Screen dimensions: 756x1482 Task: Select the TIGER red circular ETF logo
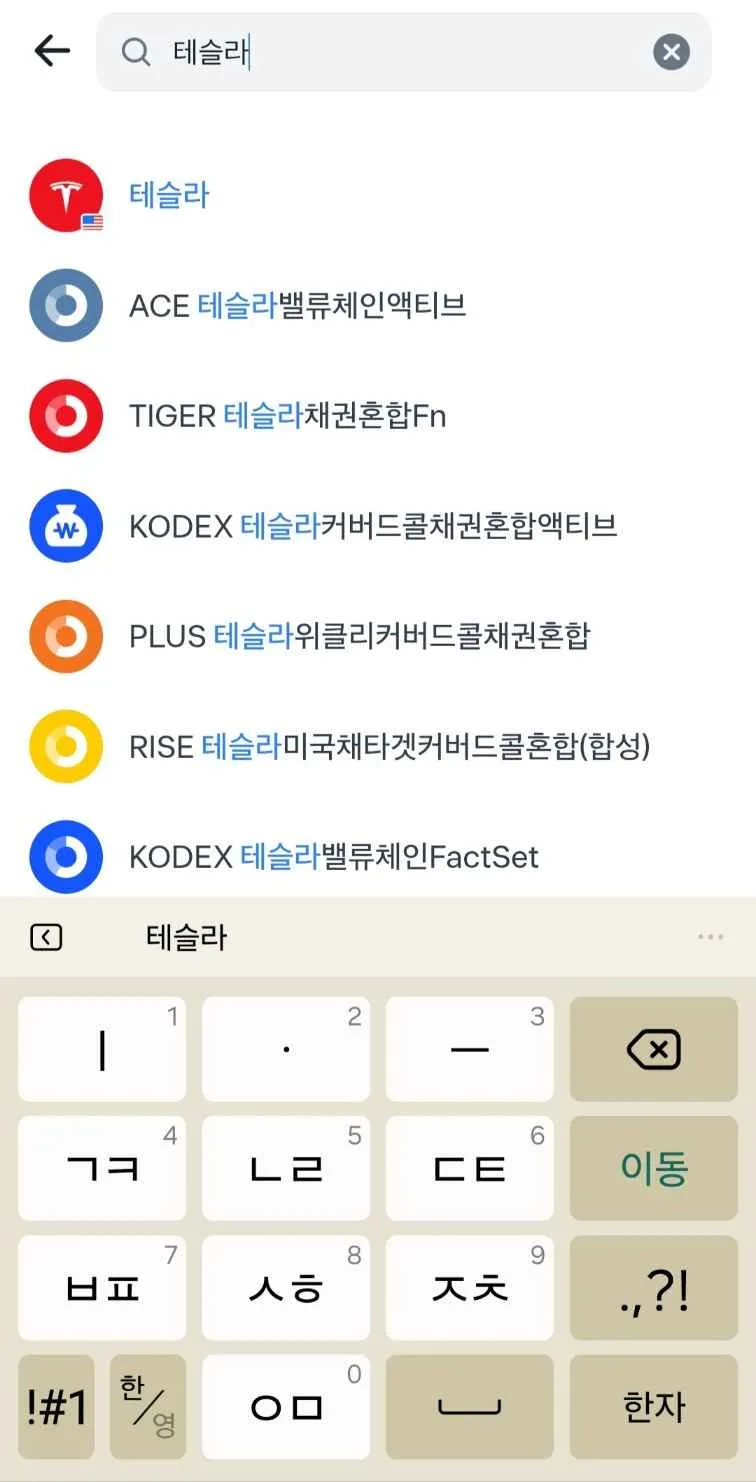65,415
